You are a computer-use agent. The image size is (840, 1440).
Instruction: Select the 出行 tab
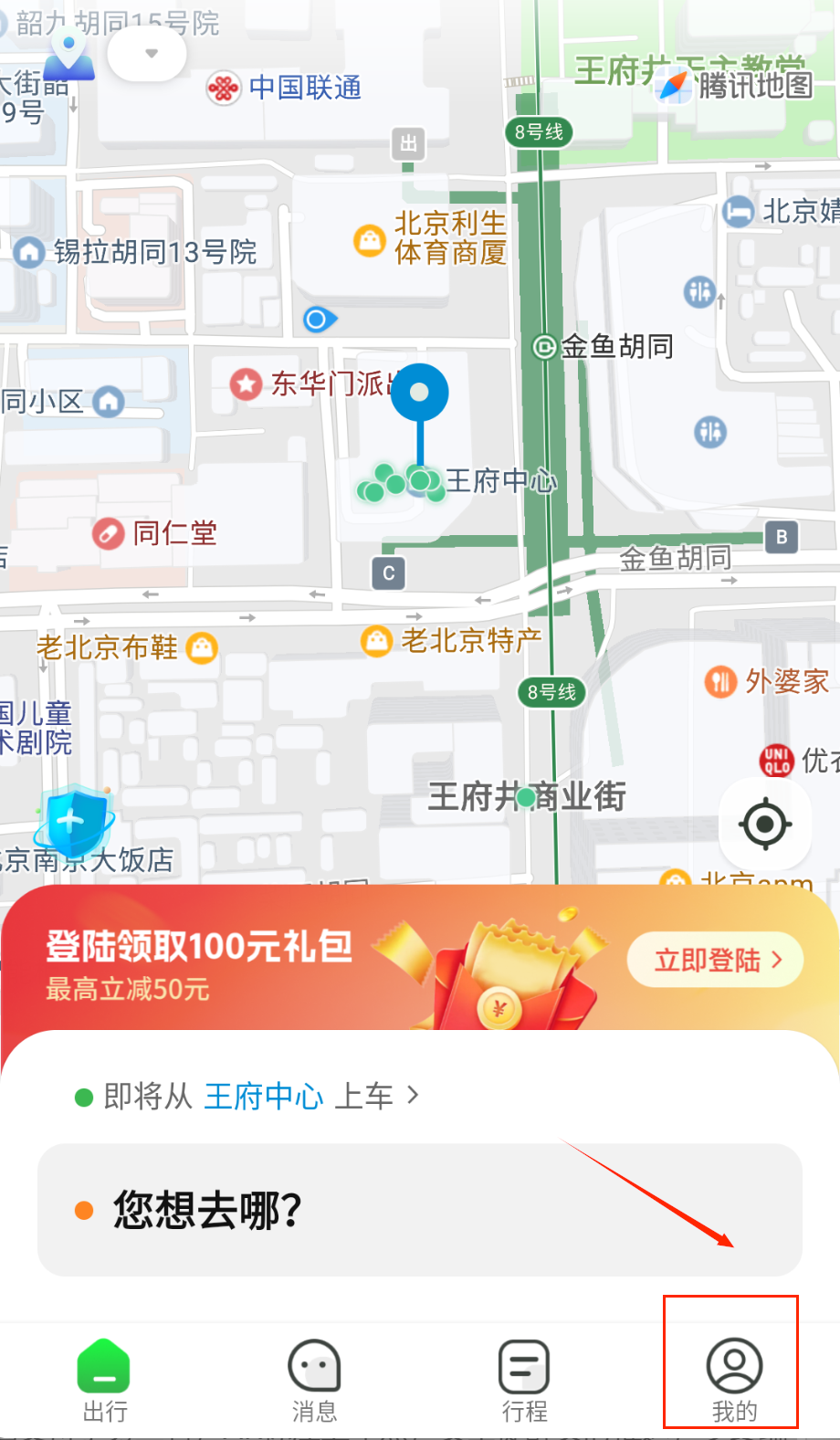coord(104,1380)
